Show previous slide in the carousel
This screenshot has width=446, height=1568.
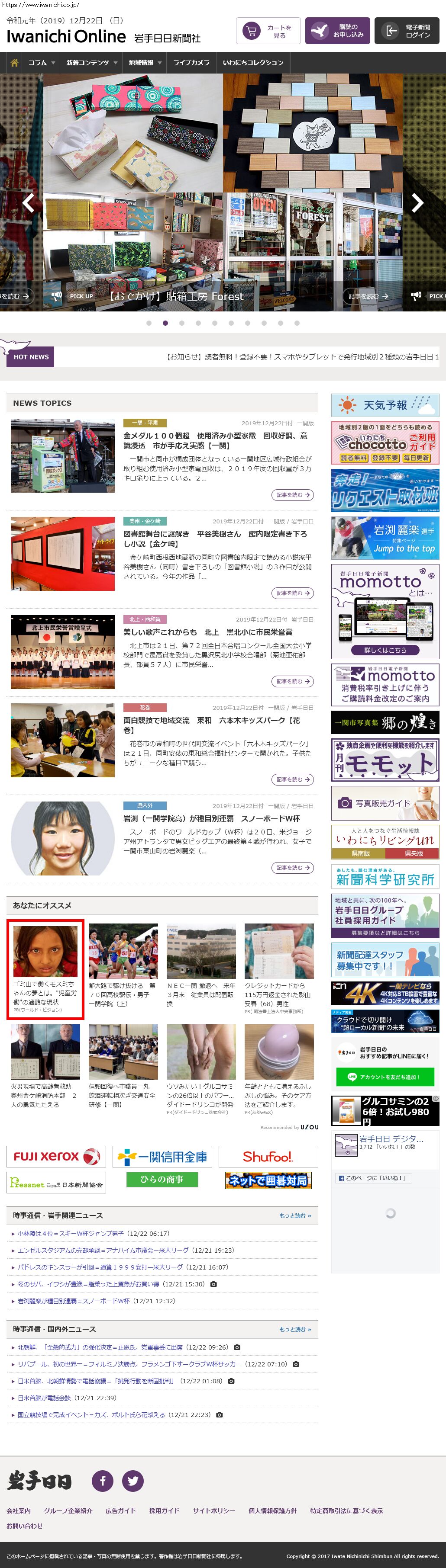[x=28, y=203]
